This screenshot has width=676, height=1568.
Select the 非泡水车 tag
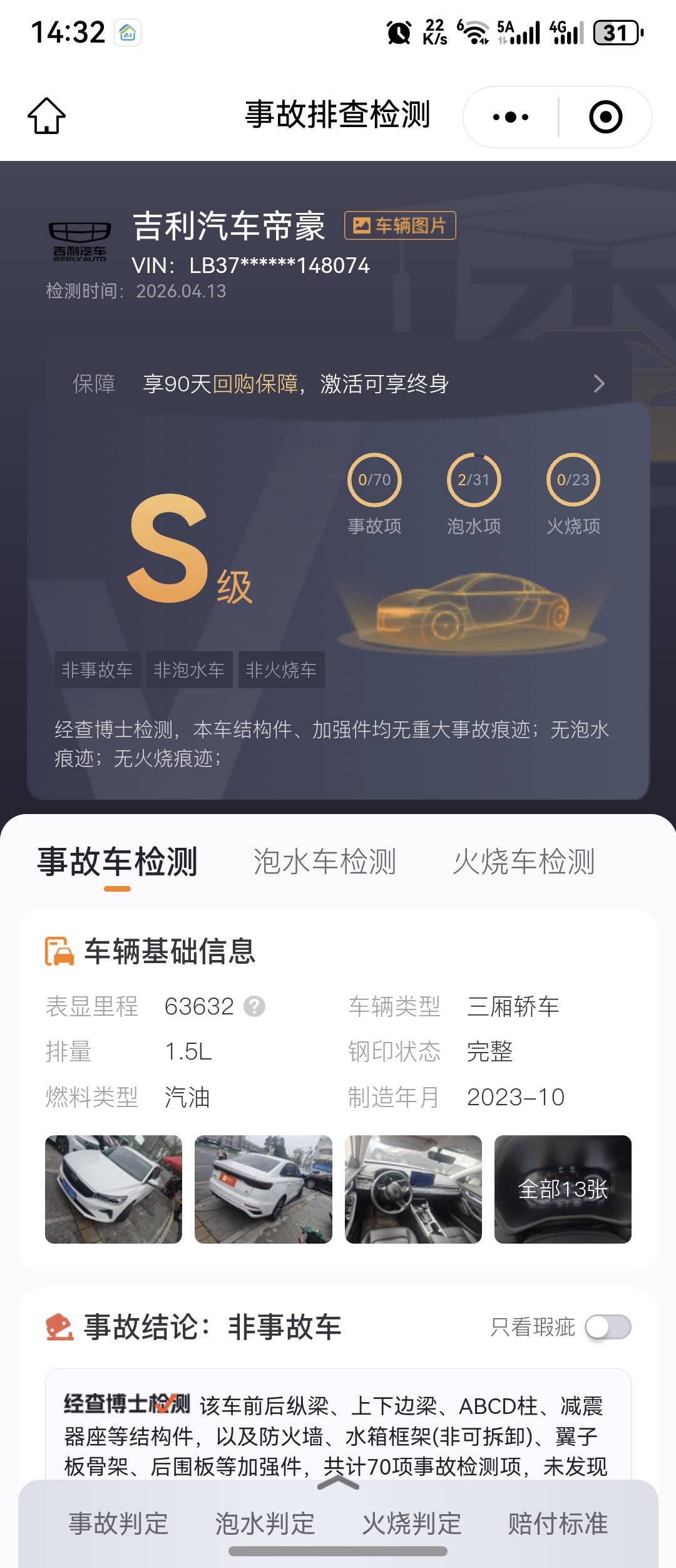click(188, 669)
